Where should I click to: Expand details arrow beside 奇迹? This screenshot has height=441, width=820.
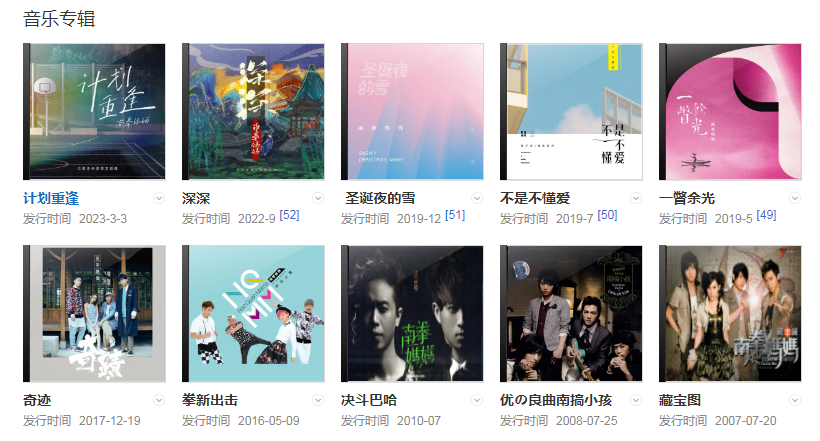[159, 400]
